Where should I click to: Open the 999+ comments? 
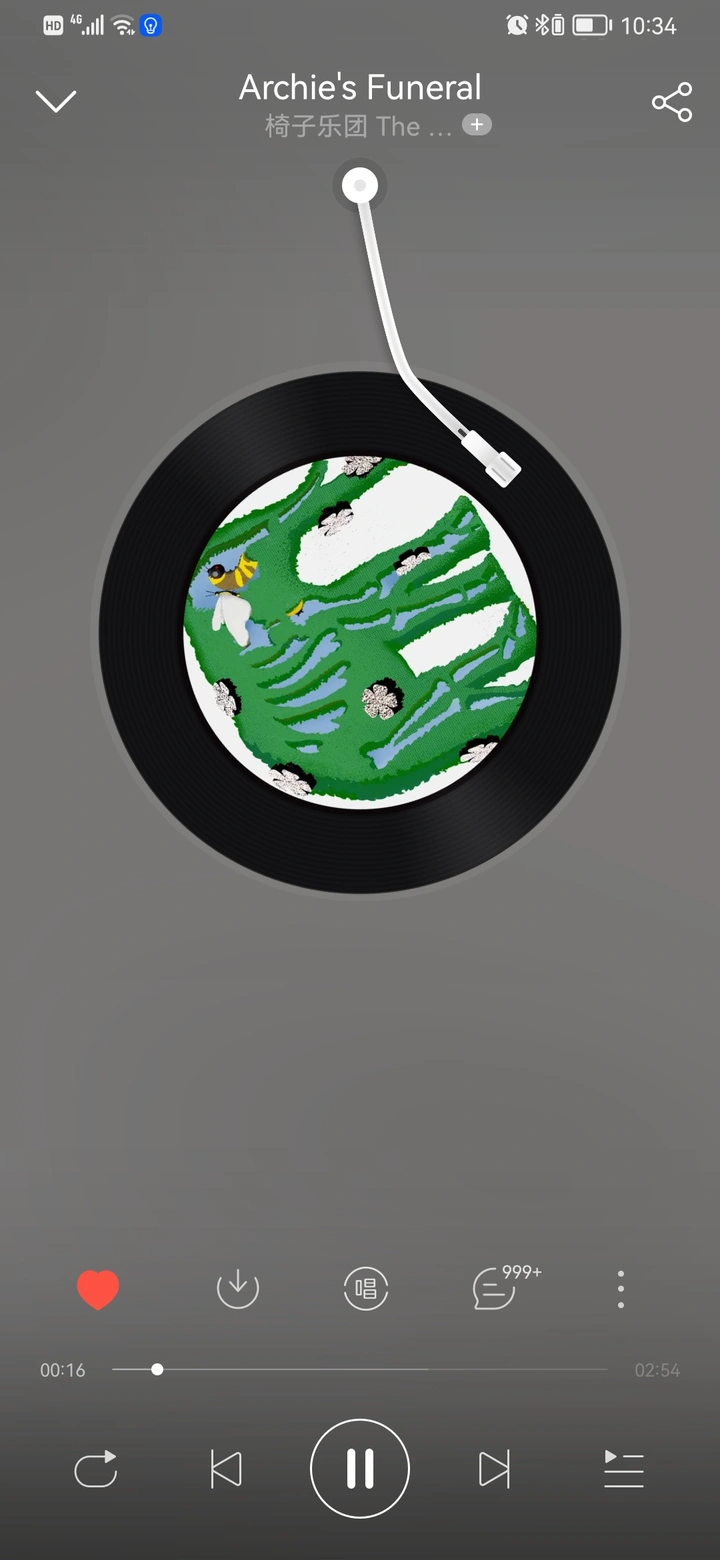point(496,1289)
